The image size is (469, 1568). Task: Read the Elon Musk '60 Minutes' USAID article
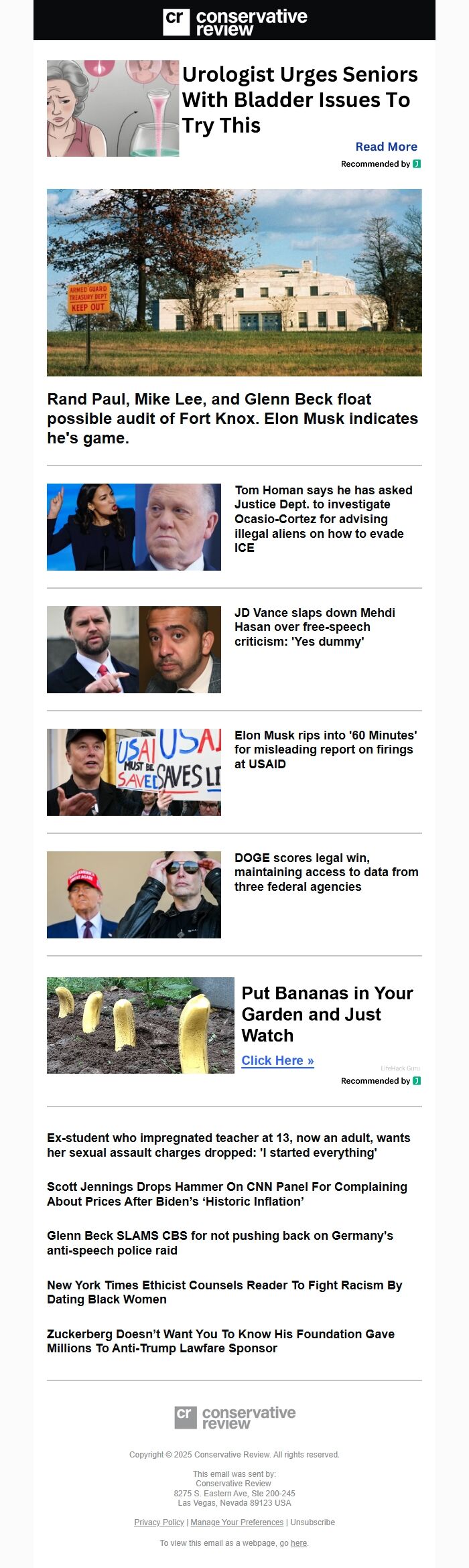[326, 750]
